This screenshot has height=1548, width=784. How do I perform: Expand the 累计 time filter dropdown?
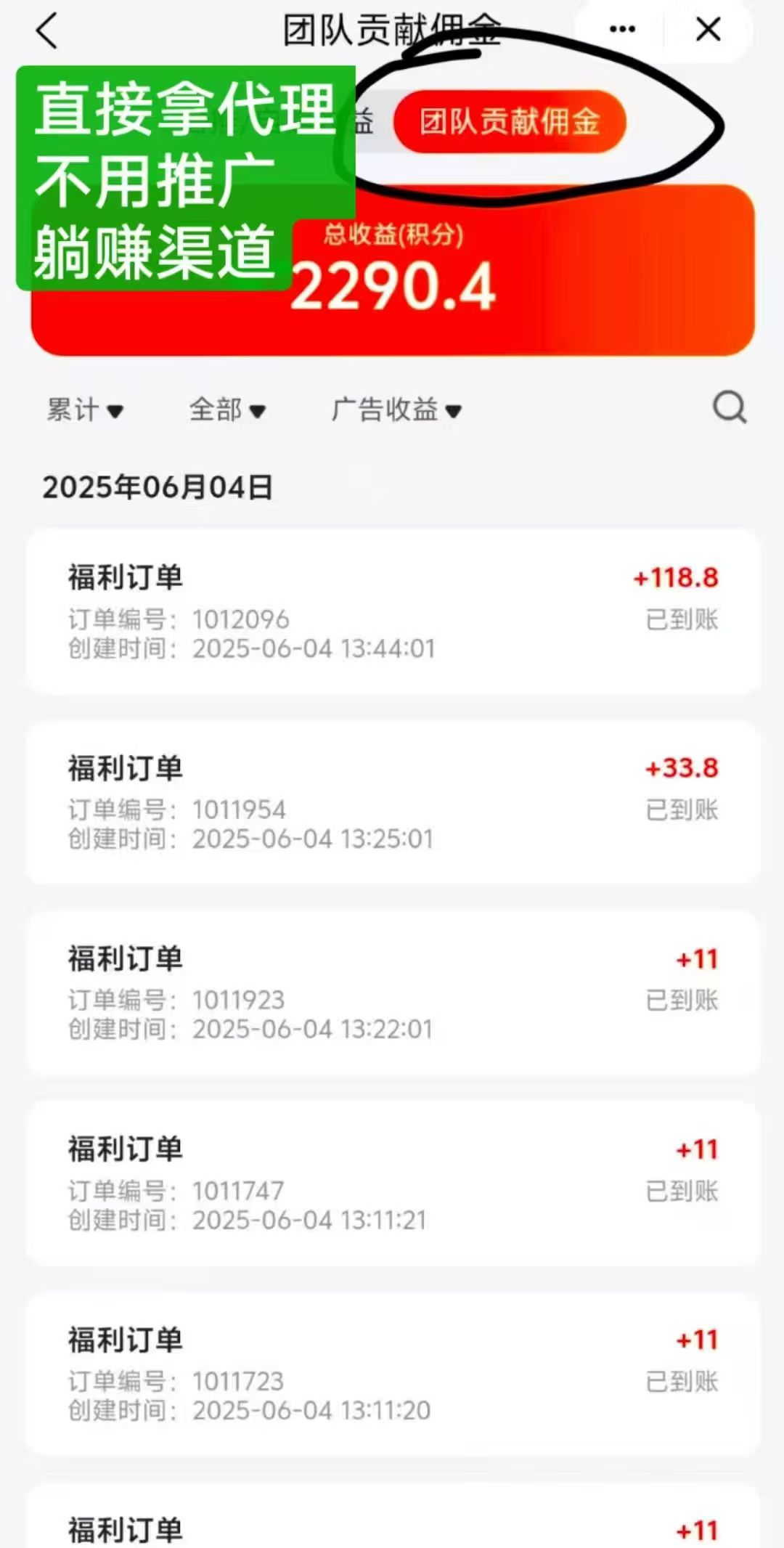(84, 410)
